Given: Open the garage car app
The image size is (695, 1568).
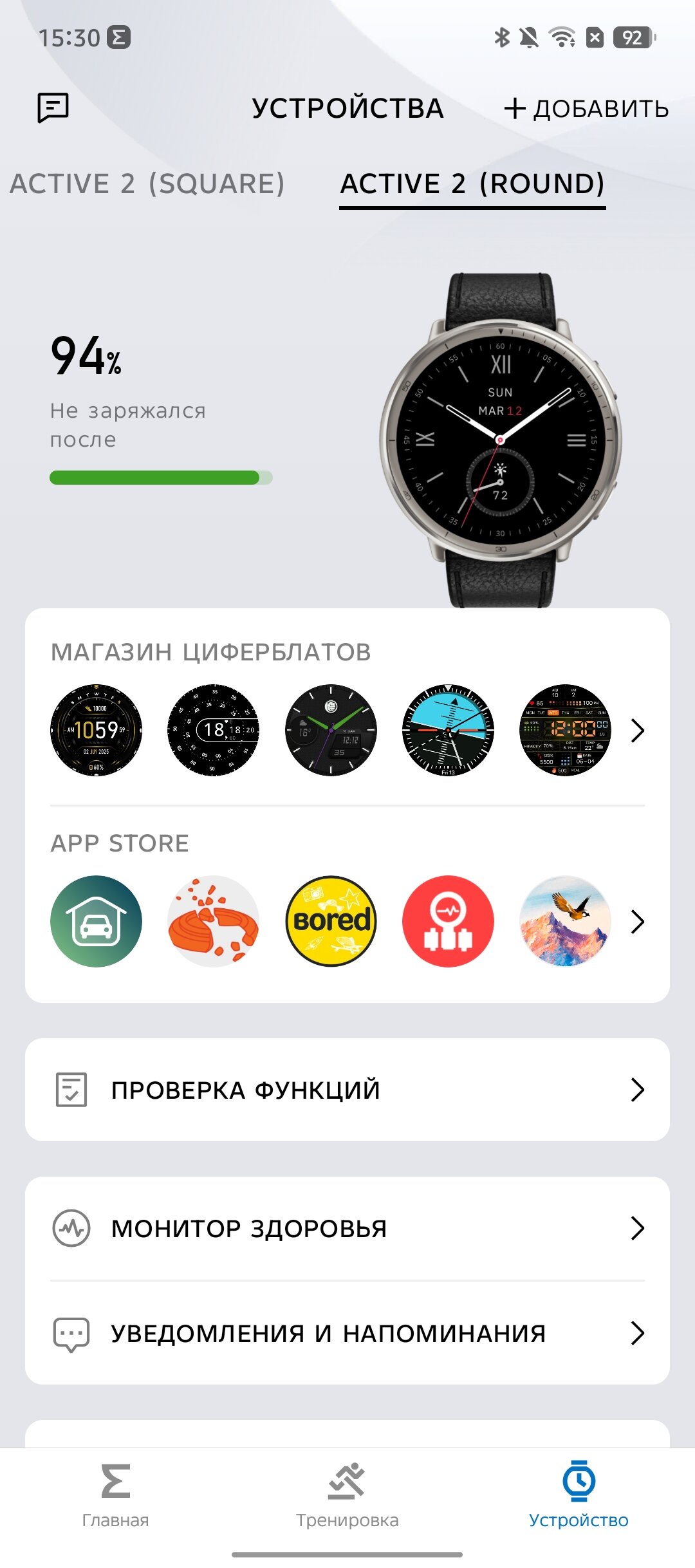Looking at the screenshot, I should coord(97,921).
